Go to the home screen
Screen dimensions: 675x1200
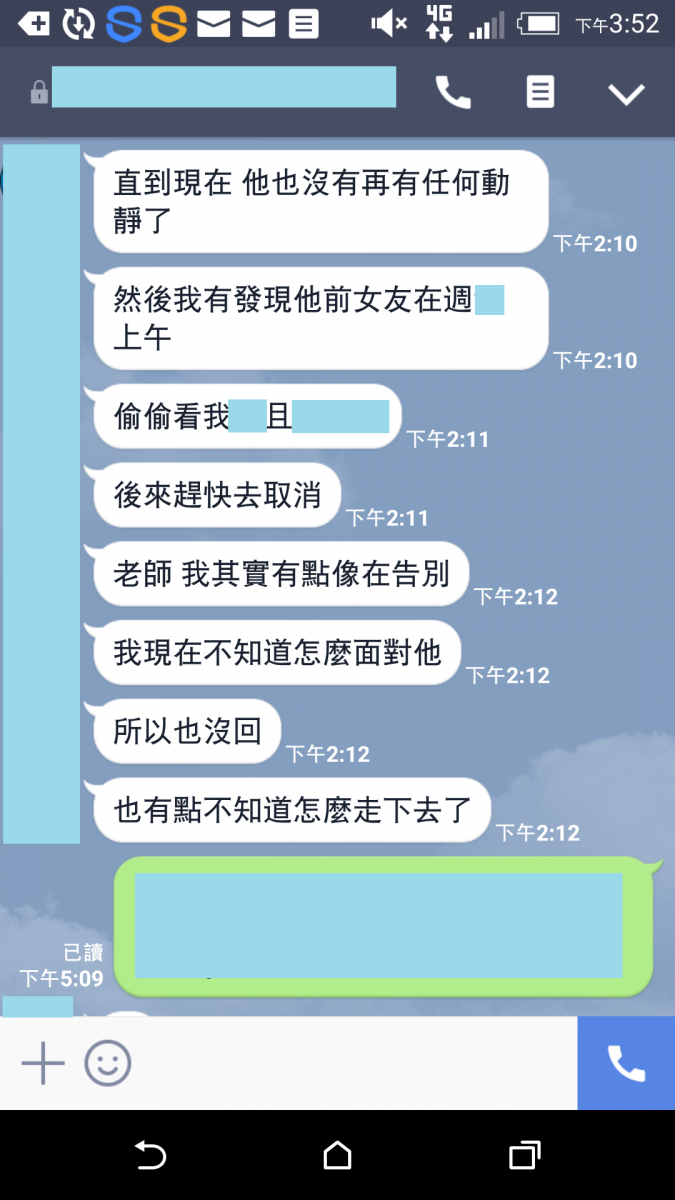[338, 1156]
